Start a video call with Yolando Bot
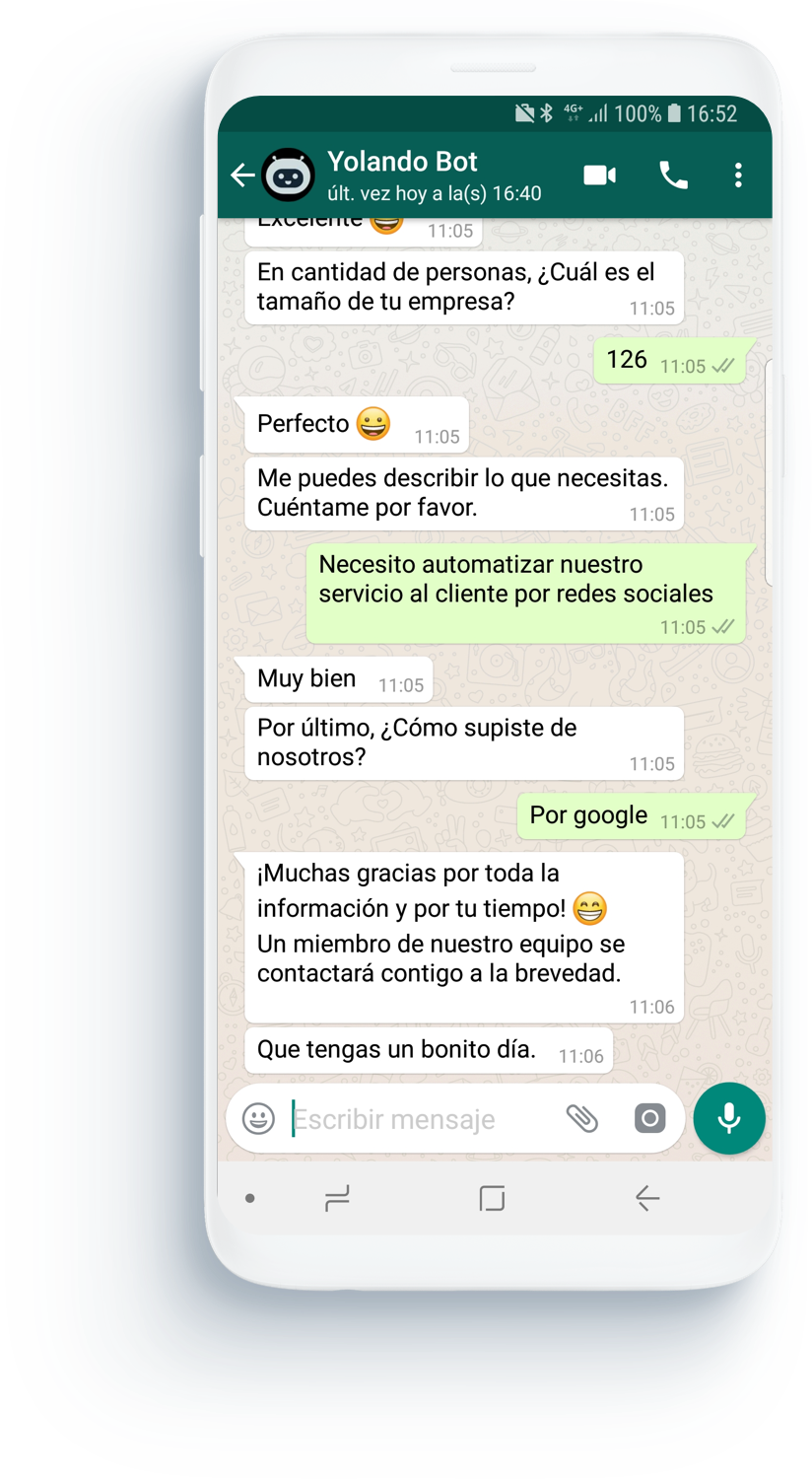Viewport: 812px width, 1479px height. [599, 175]
